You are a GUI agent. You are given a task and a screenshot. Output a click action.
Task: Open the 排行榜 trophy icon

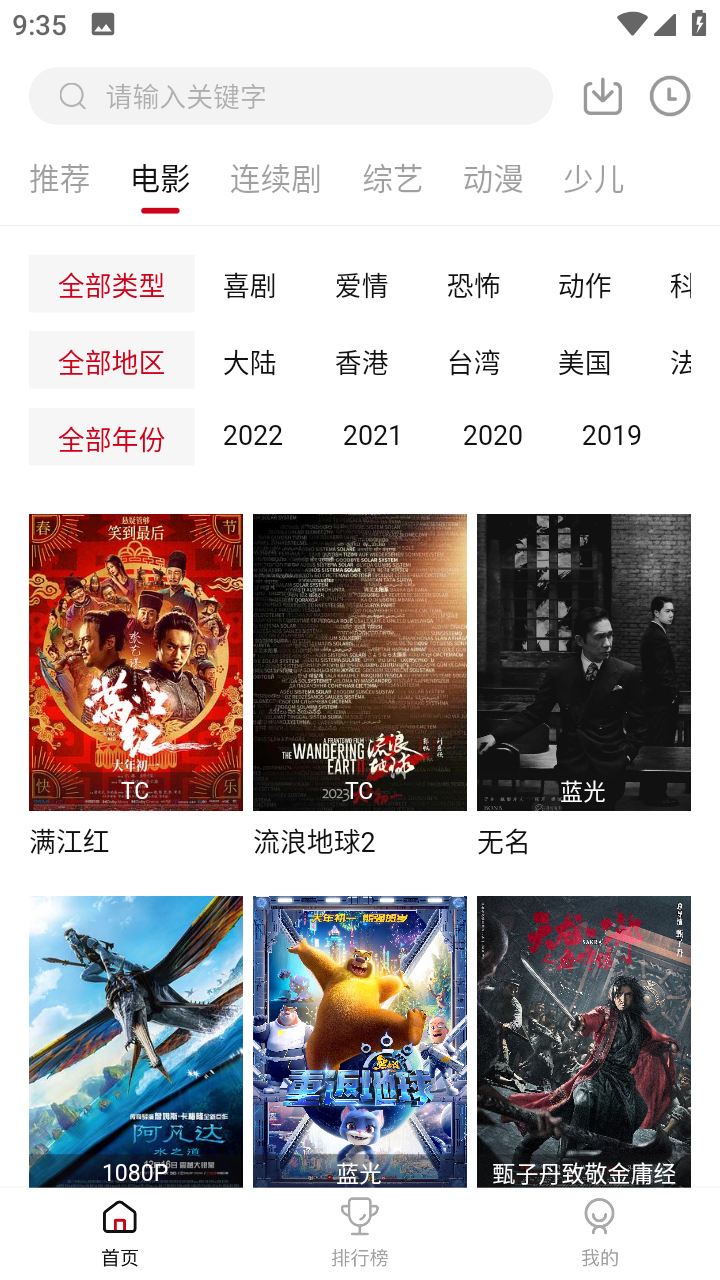point(359,1216)
